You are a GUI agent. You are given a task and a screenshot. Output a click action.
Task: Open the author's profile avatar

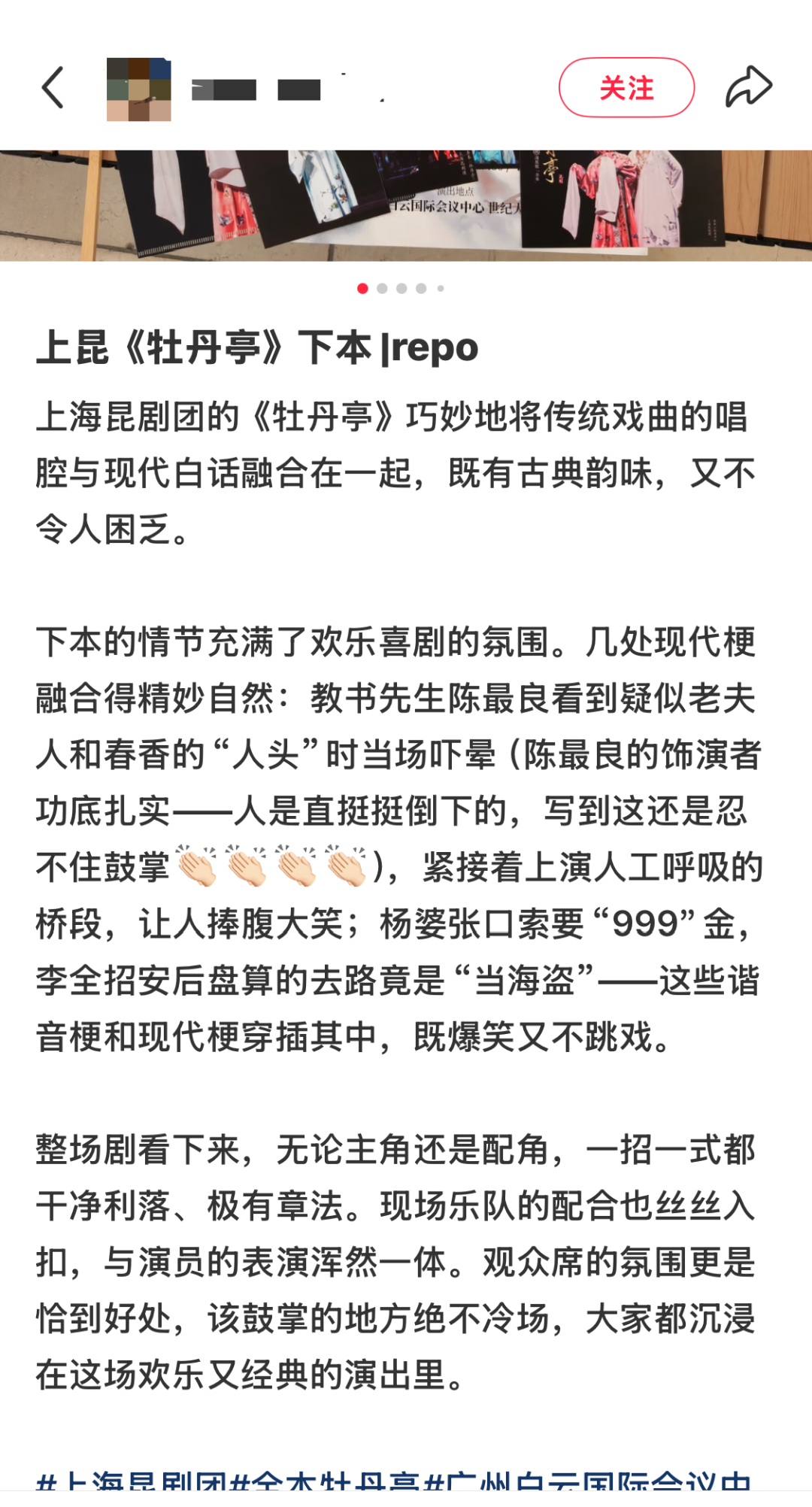(138, 89)
